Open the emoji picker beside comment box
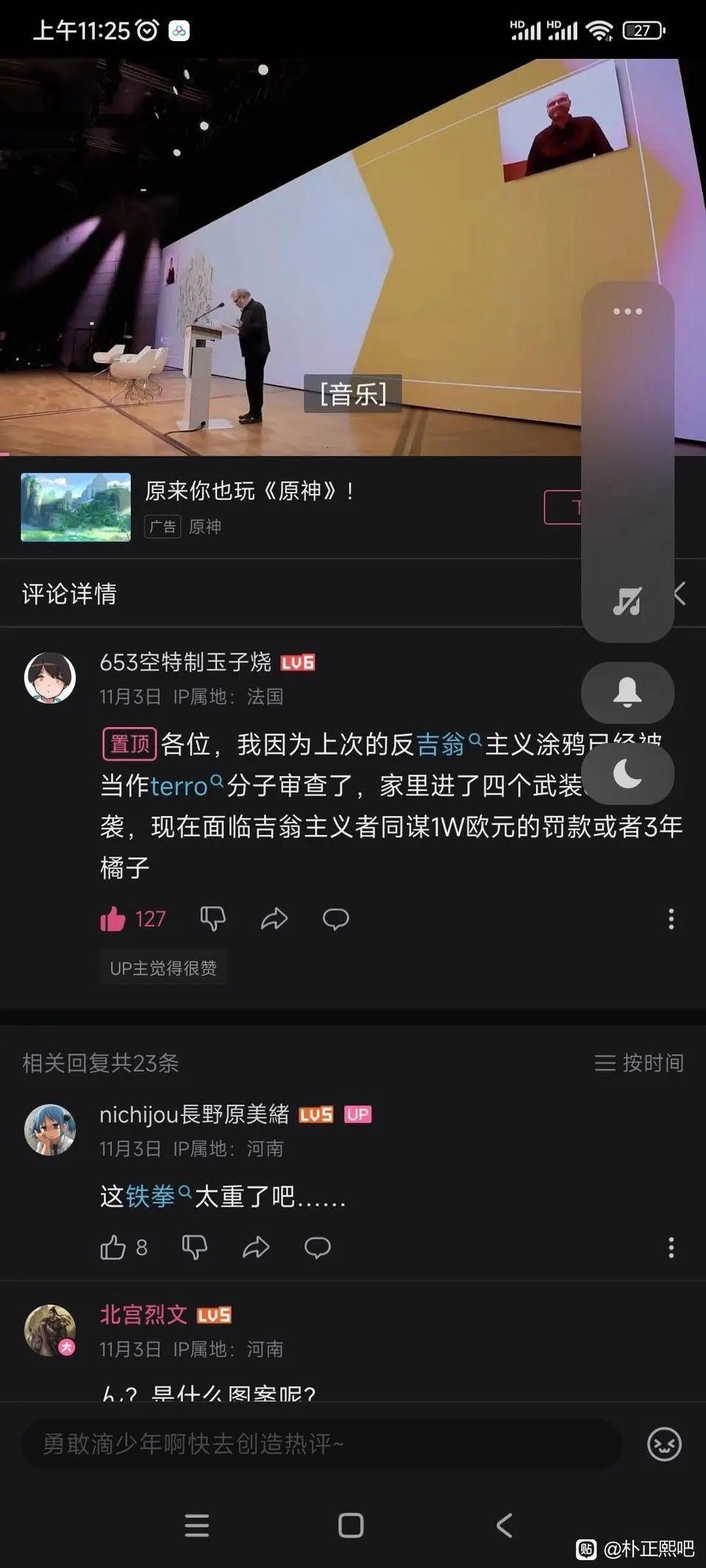The image size is (706, 1568). pos(664,1444)
